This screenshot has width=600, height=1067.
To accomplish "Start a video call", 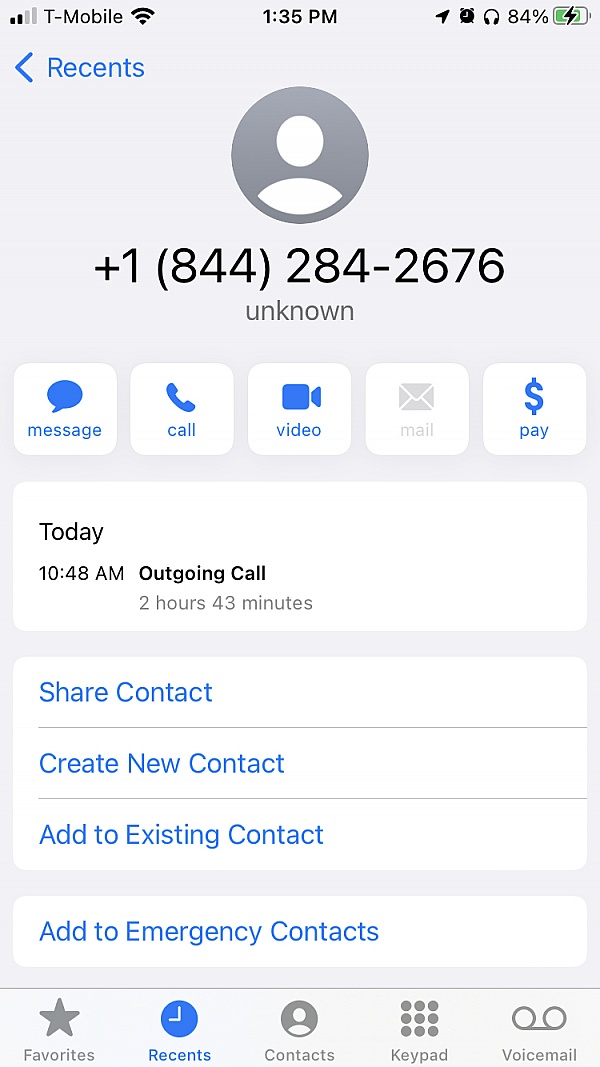I will click(299, 409).
